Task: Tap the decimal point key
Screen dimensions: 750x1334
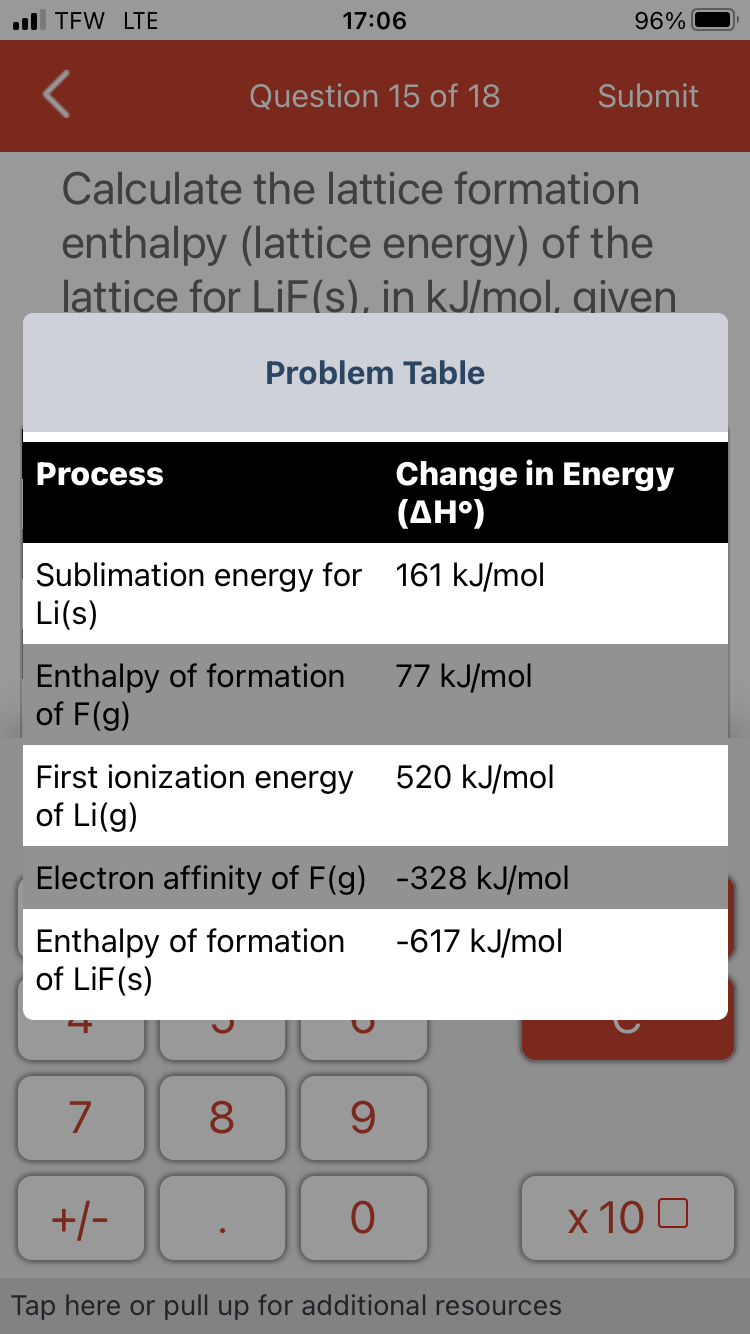Action: [x=222, y=1218]
